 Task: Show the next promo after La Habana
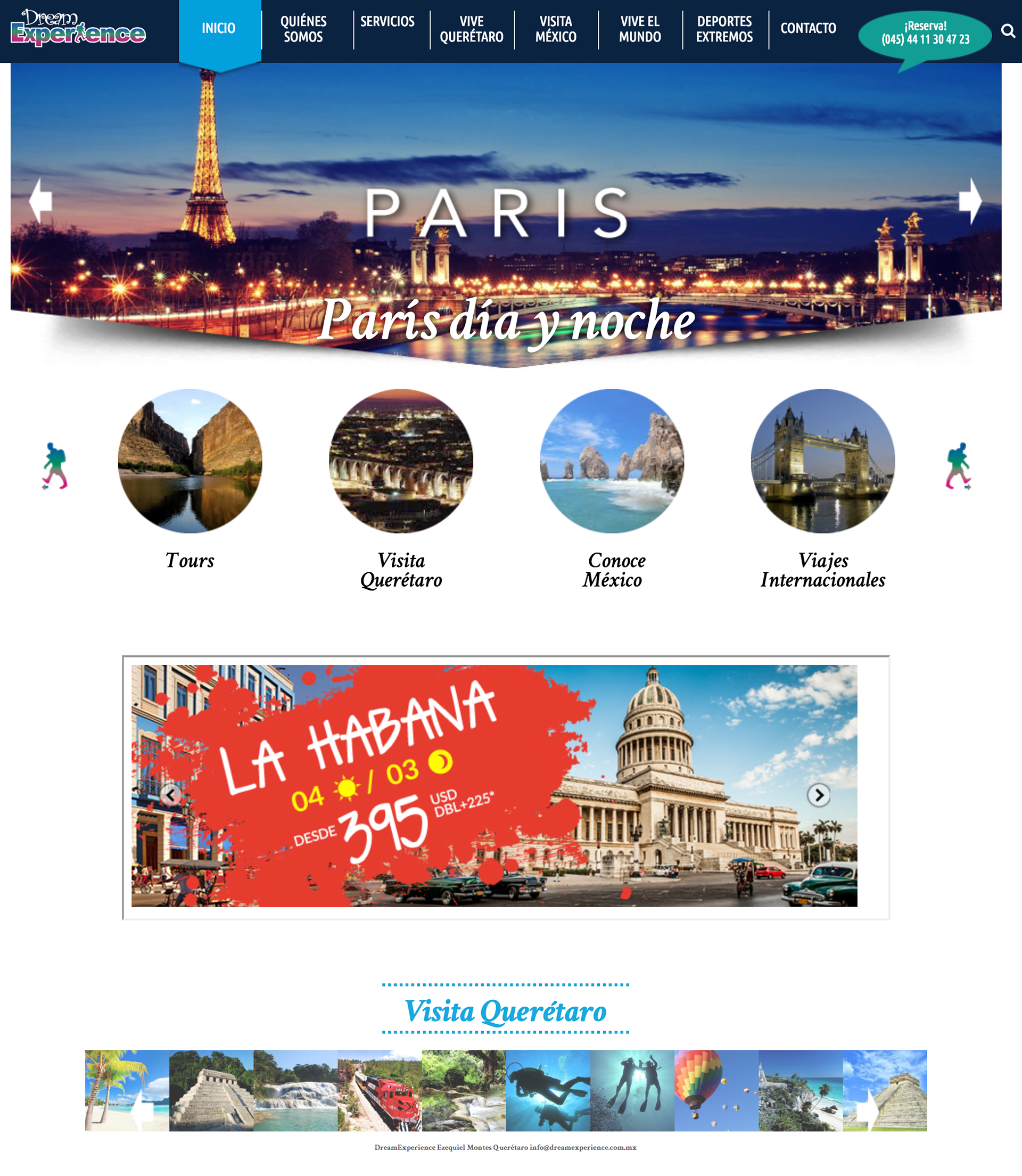(819, 794)
